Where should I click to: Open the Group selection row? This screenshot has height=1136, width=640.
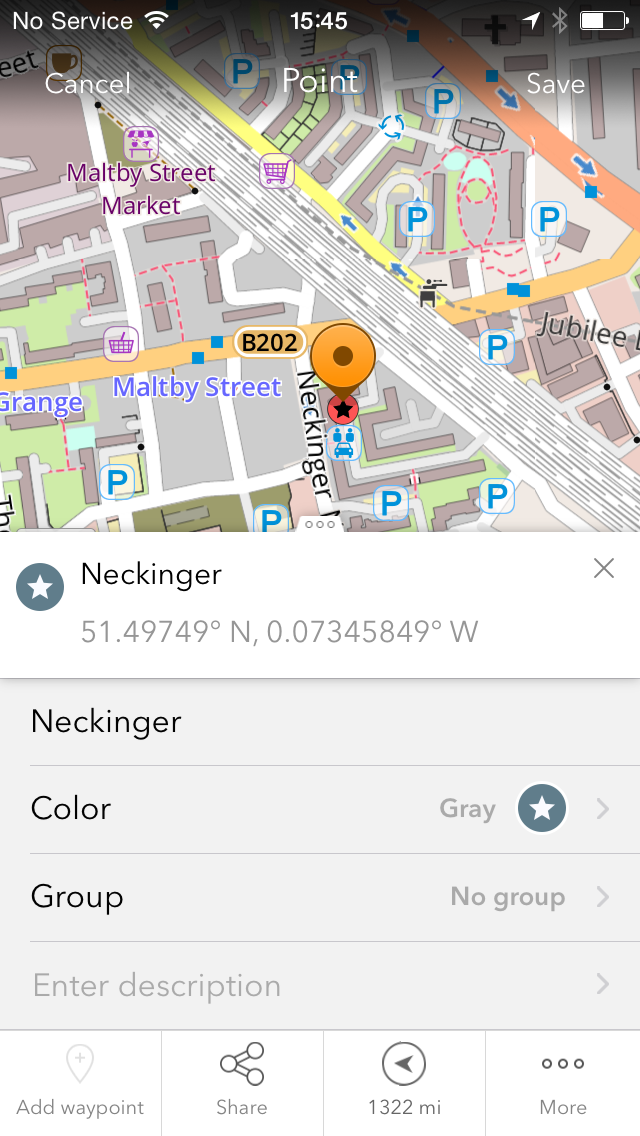pyautogui.click(x=320, y=897)
